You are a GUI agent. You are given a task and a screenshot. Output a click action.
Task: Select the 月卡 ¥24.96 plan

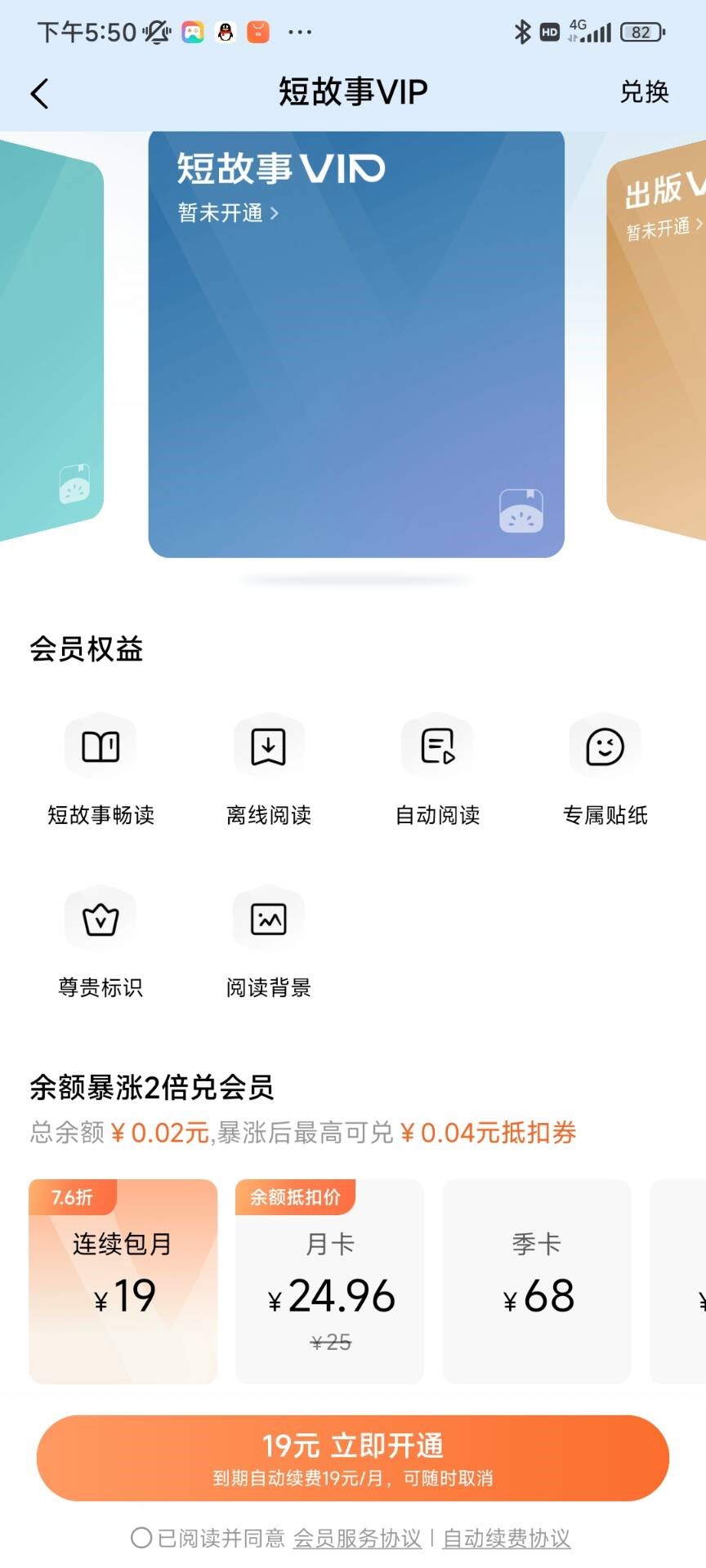330,1281
